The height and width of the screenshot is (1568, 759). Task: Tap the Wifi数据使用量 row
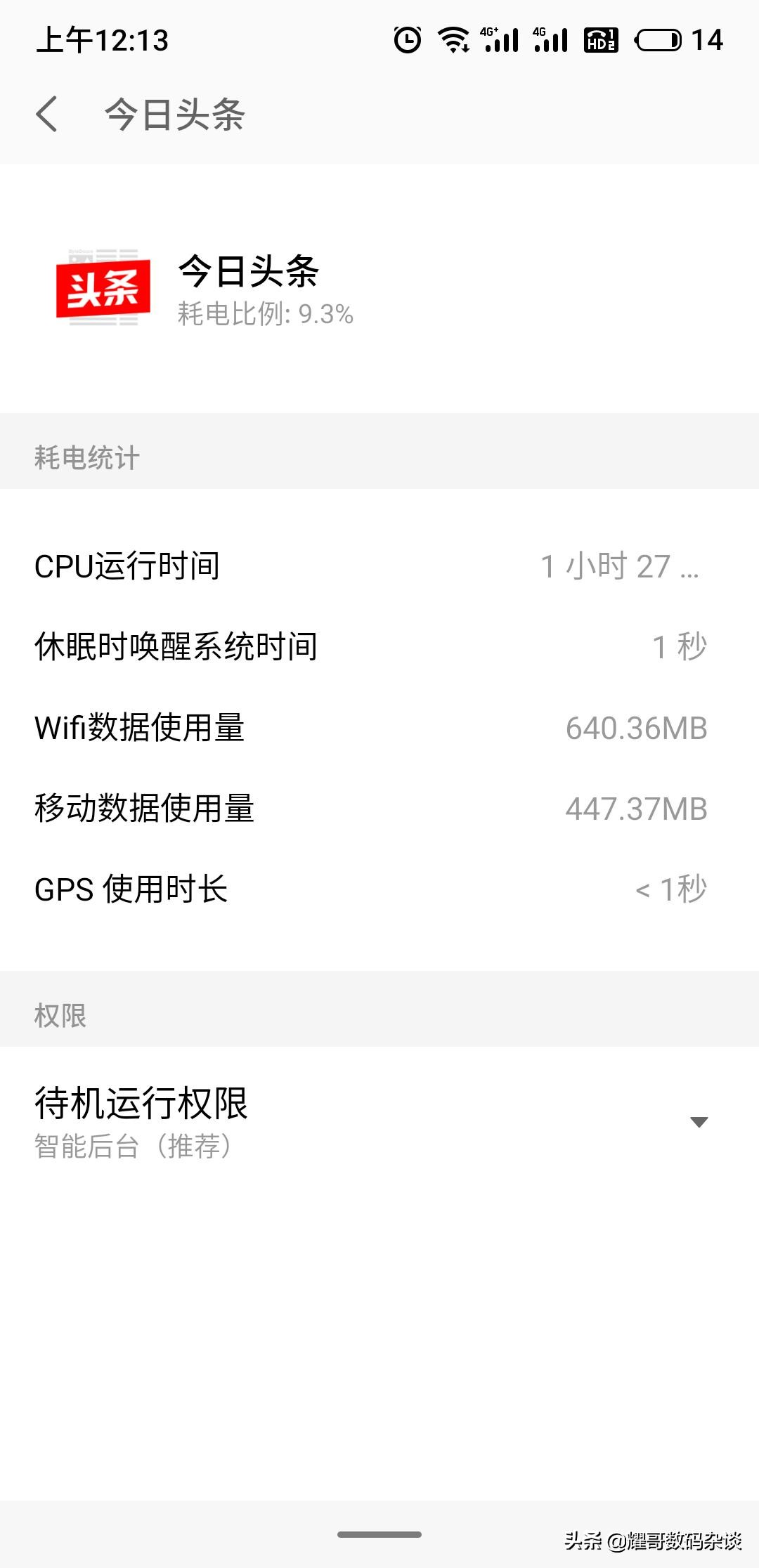(379, 727)
